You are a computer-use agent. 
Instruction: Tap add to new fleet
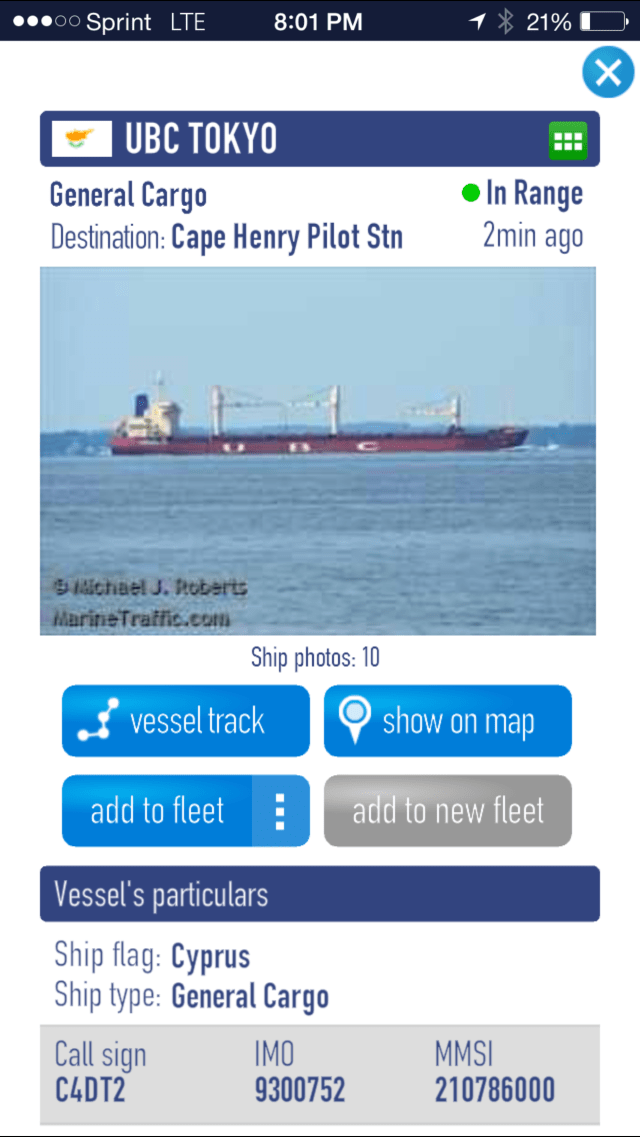pos(447,811)
